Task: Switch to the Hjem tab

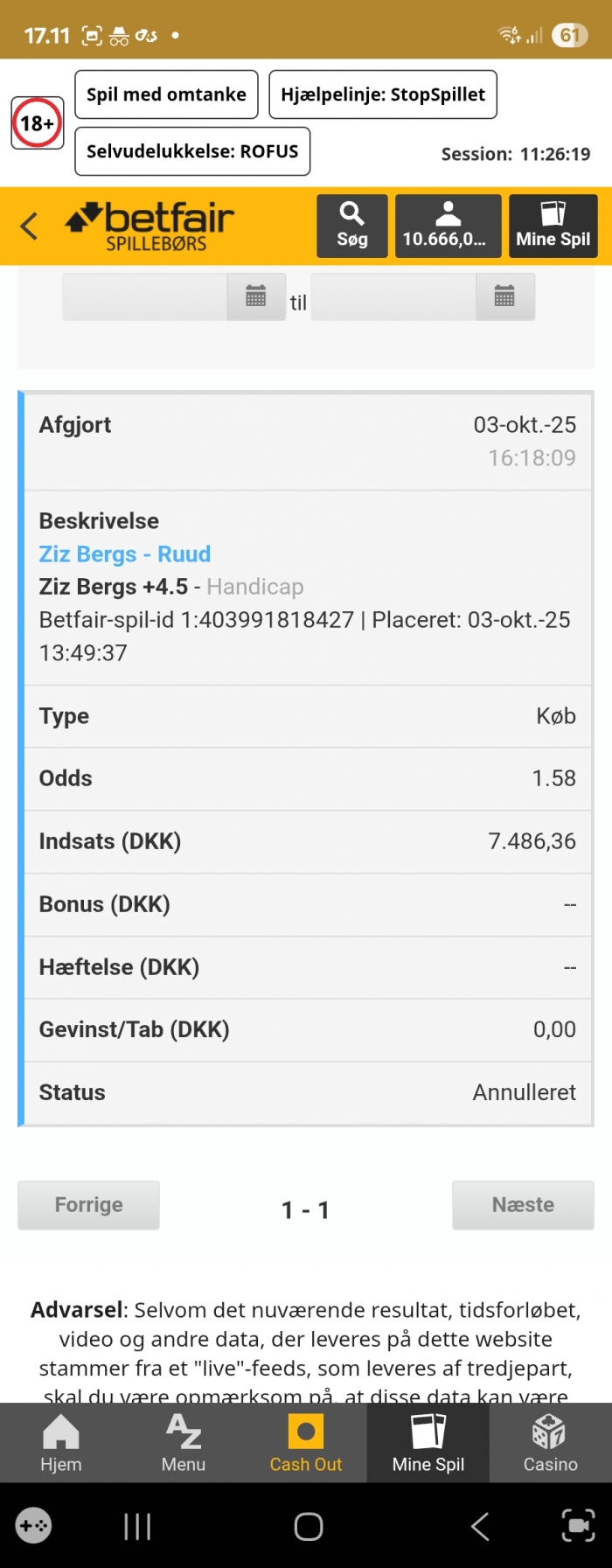Action: [x=61, y=1443]
